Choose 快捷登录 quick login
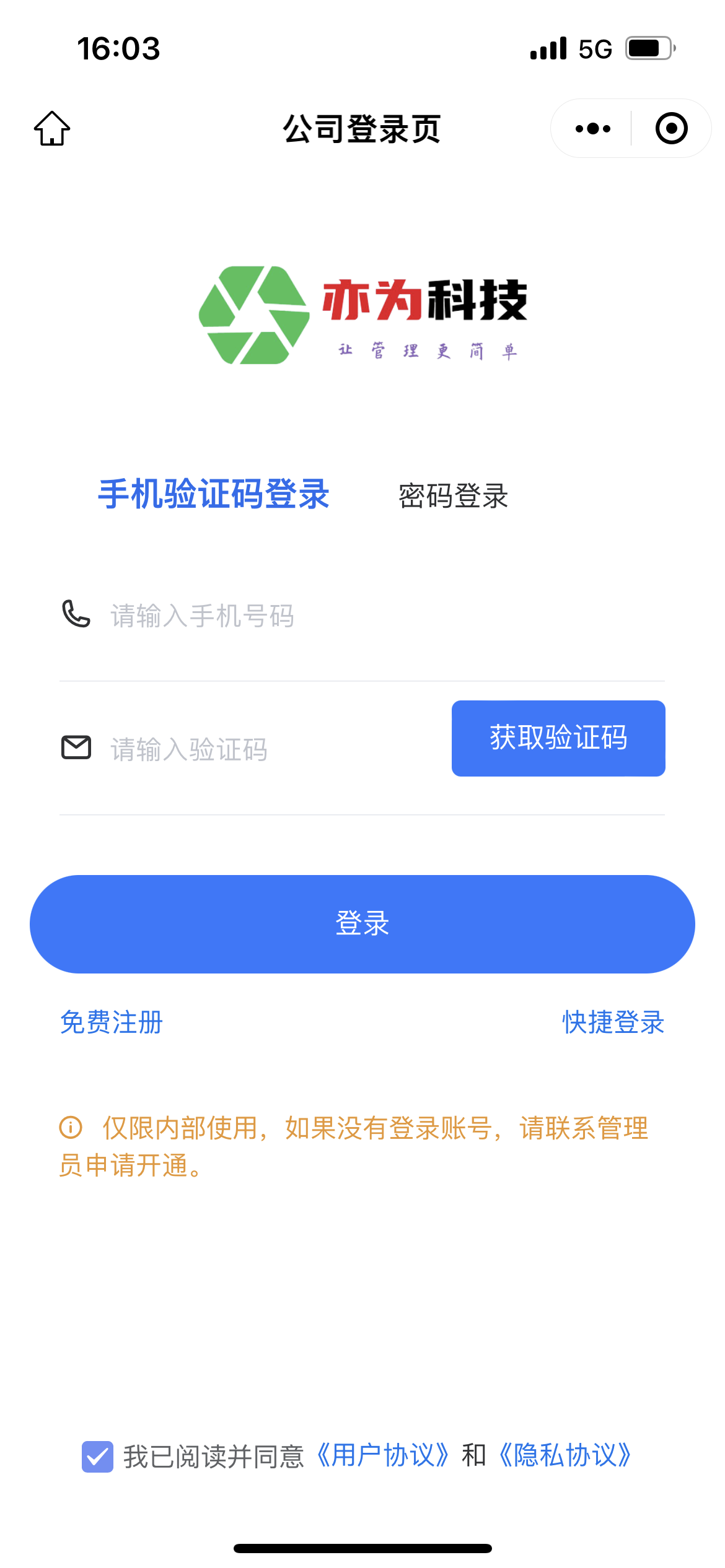Image resolution: width=725 pixels, height=1568 pixels. 613,1022
